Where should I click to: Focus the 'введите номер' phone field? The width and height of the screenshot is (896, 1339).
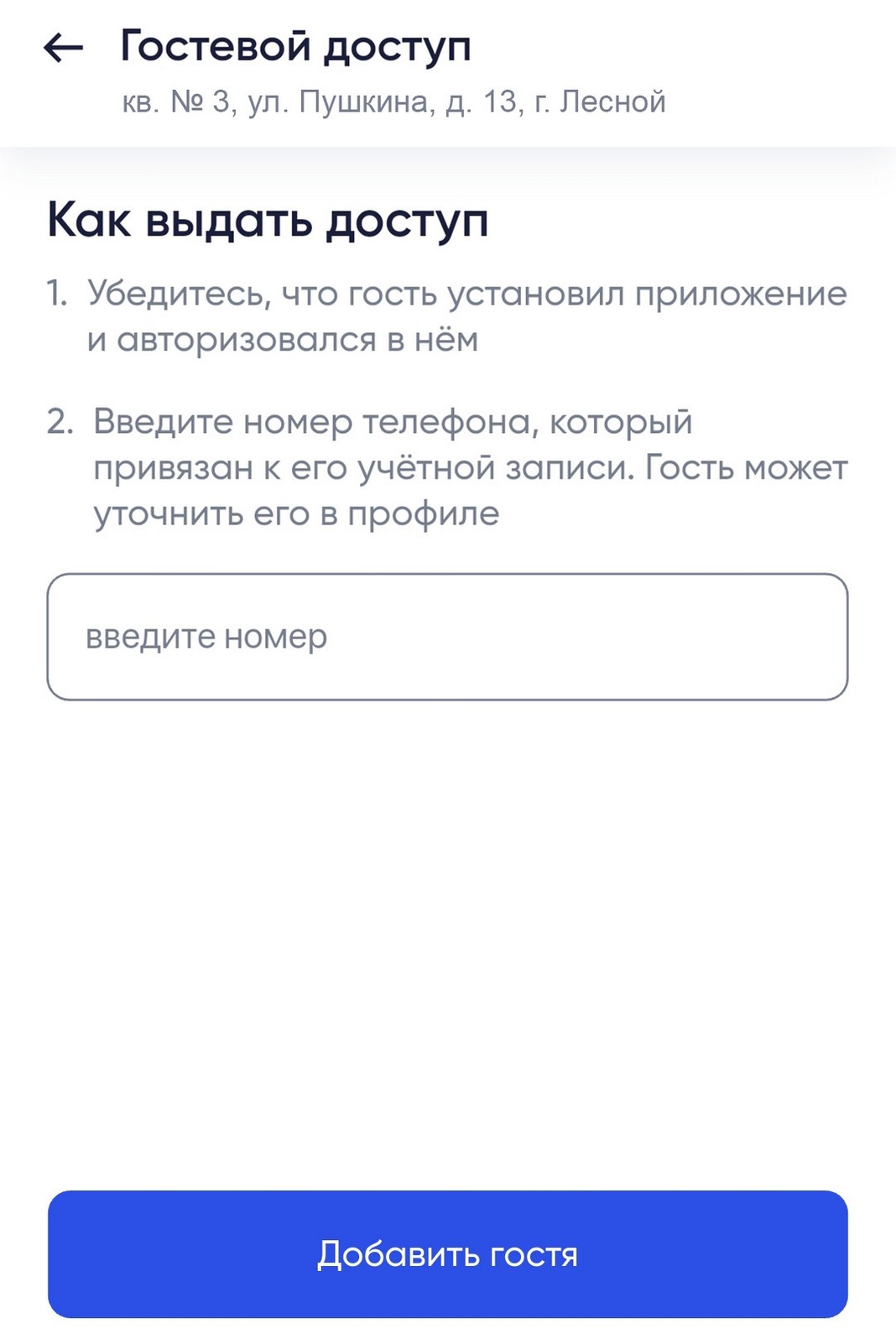coord(447,637)
